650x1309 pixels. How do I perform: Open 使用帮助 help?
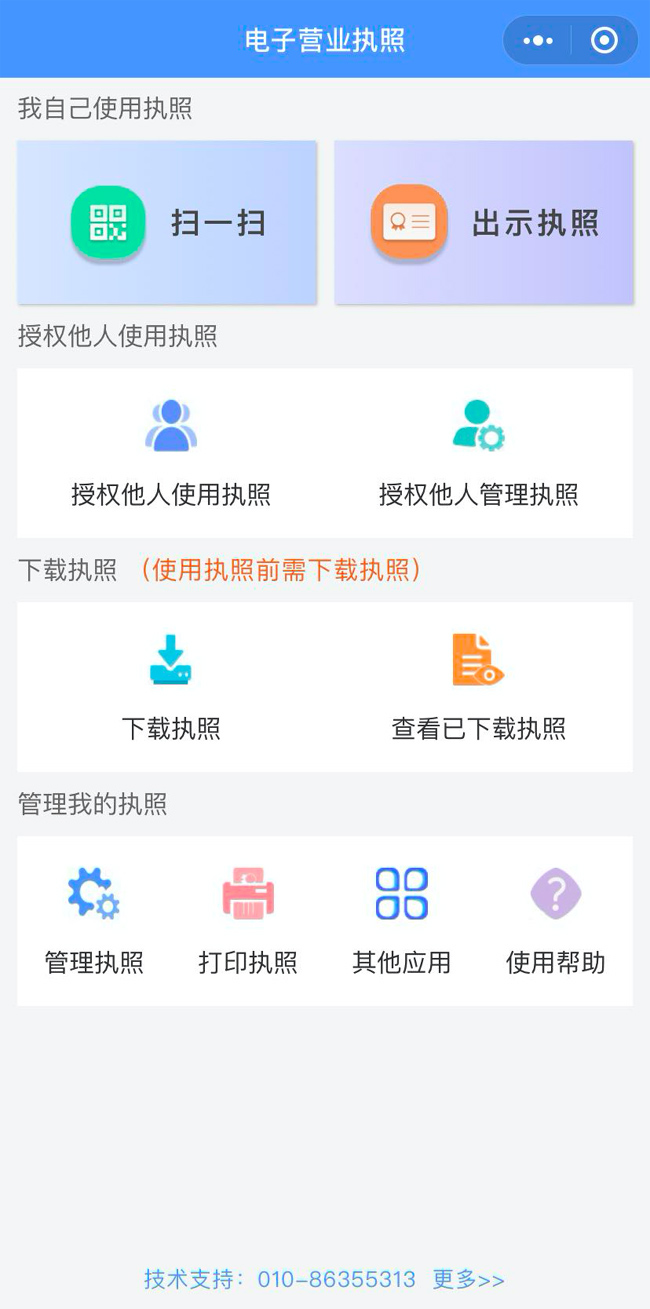(x=555, y=921)
